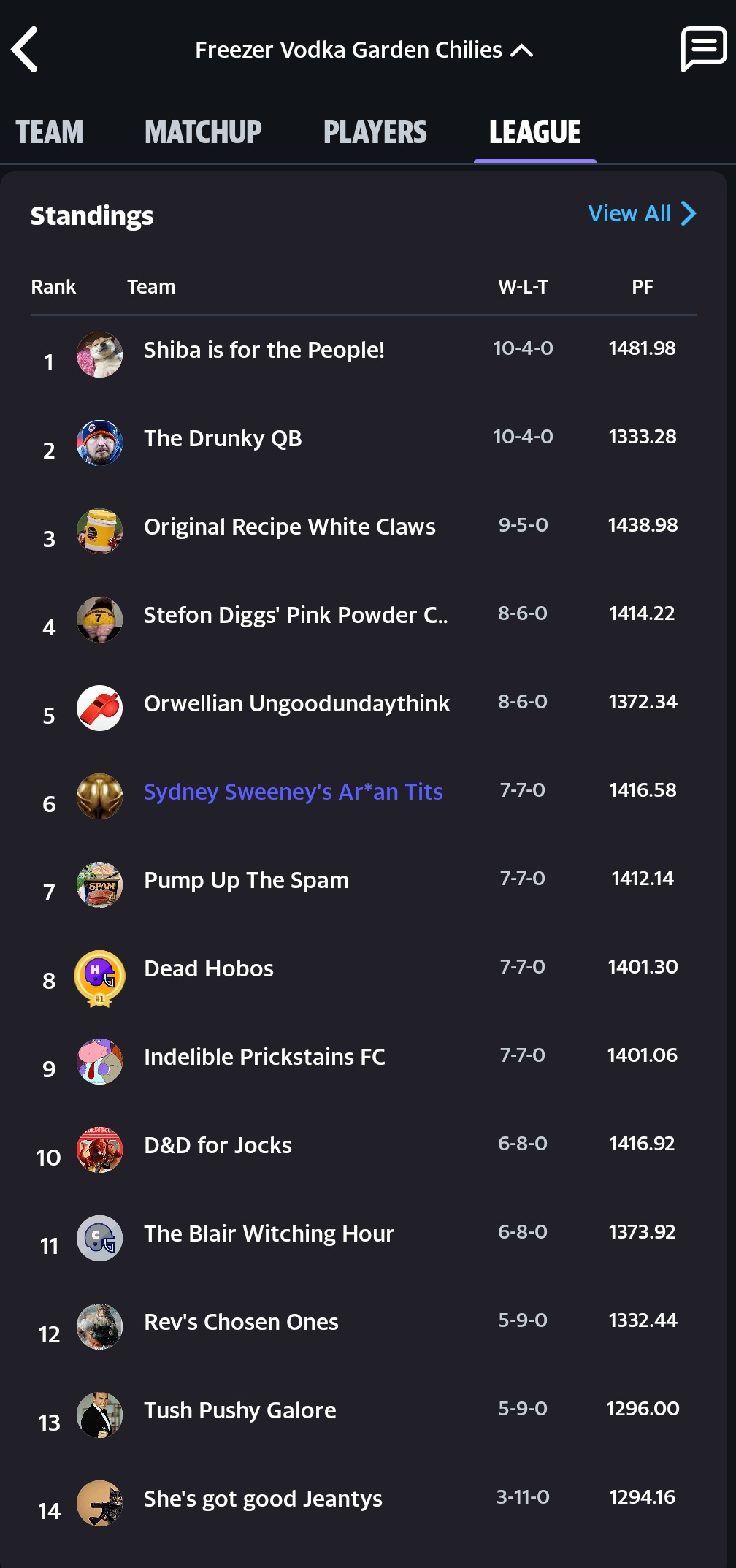Select the LEAGUE tab
This screenshot has width=736, height=1568.
pyautogui.click(x=534, y=132)
